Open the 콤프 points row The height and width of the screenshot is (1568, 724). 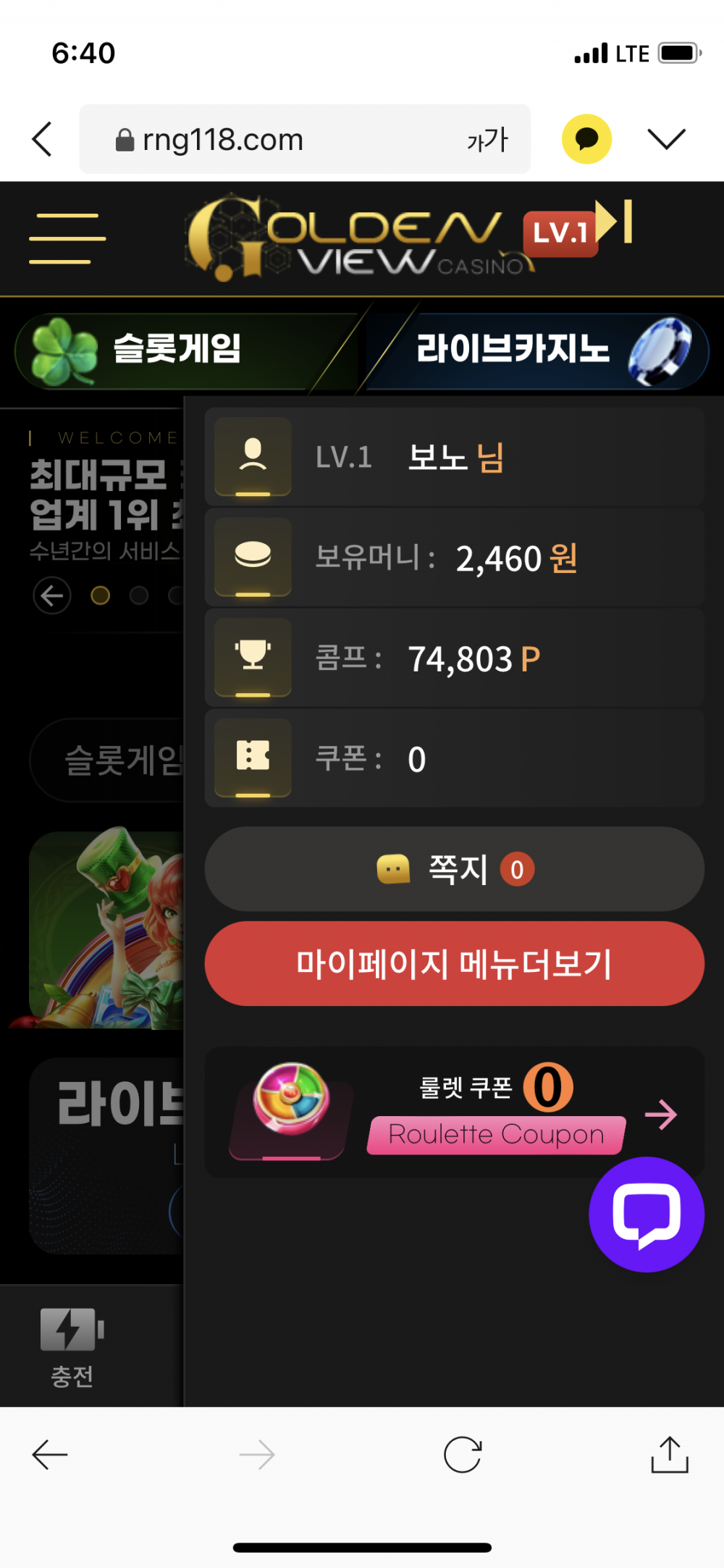[x=454, y=658]
